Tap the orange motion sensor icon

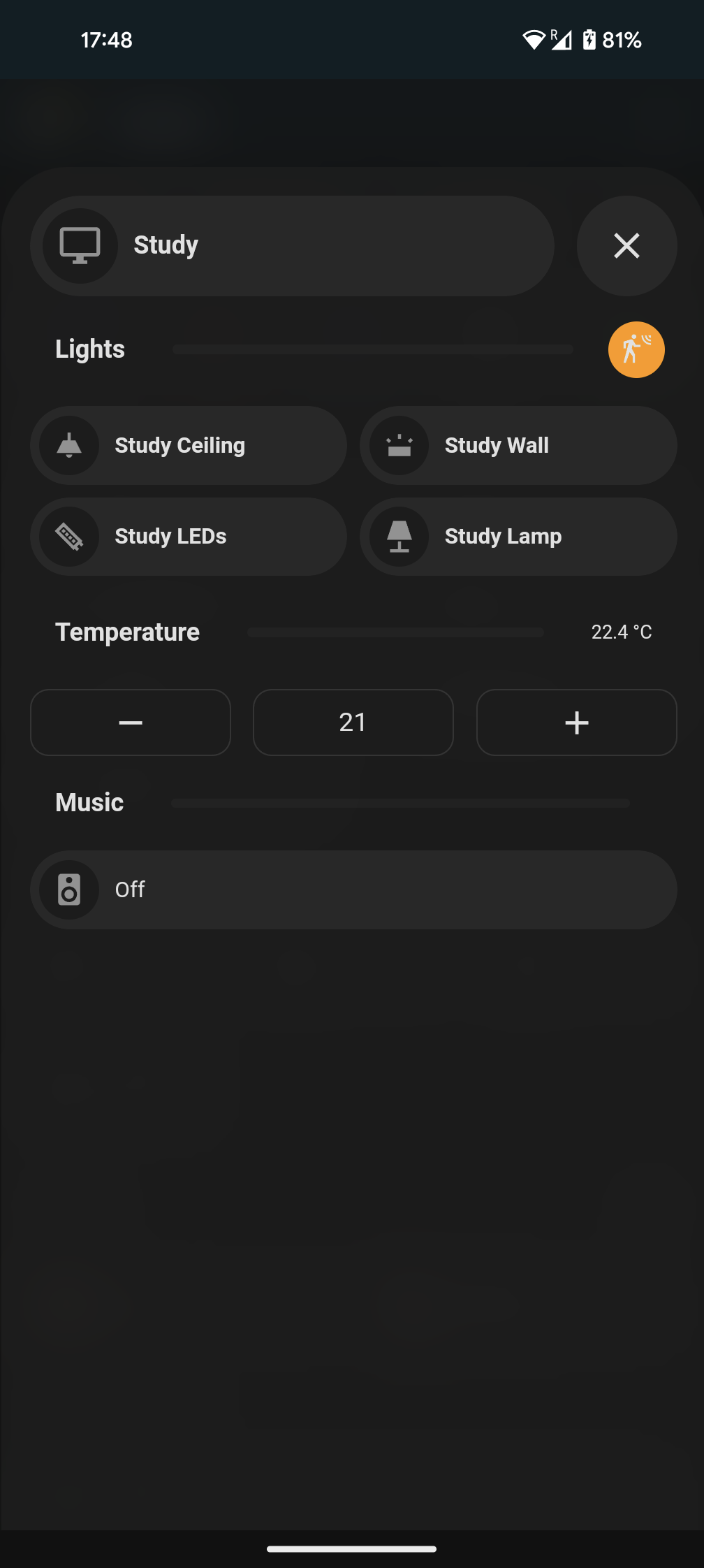[x=636, y=349]
